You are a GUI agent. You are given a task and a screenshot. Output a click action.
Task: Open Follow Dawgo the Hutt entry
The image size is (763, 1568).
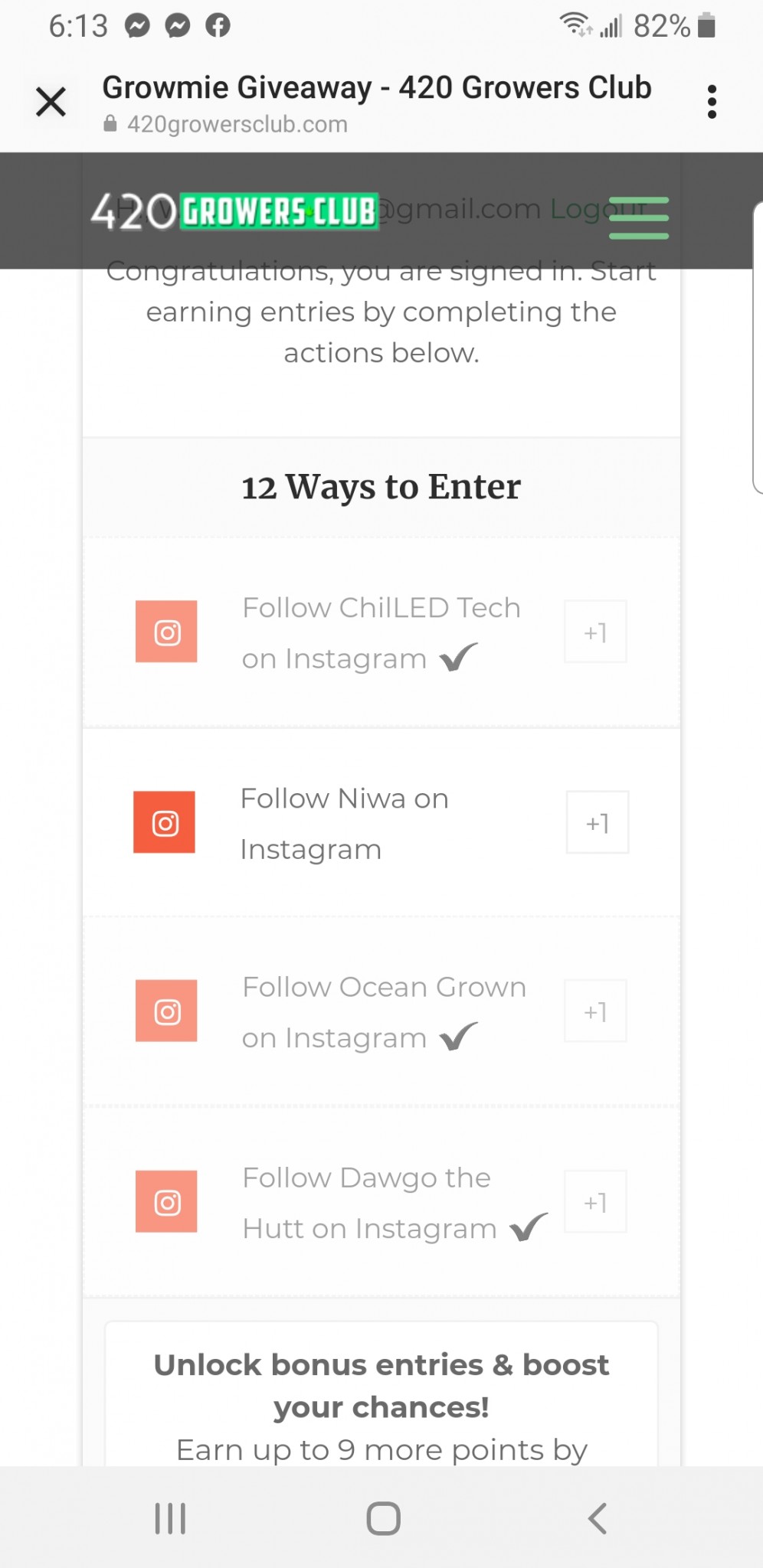click(x=368, y=1202)
